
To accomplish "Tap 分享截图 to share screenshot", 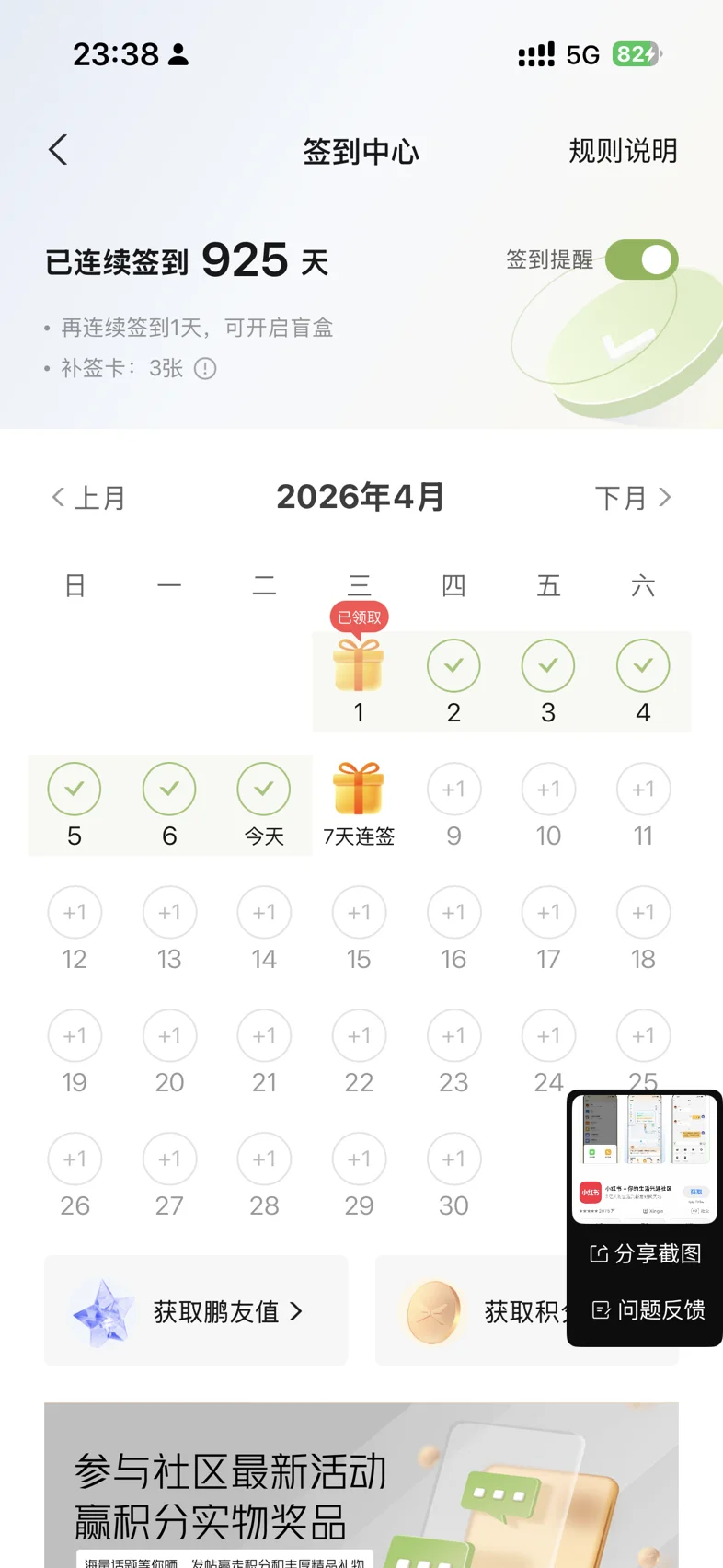I will click(645, 1253).
